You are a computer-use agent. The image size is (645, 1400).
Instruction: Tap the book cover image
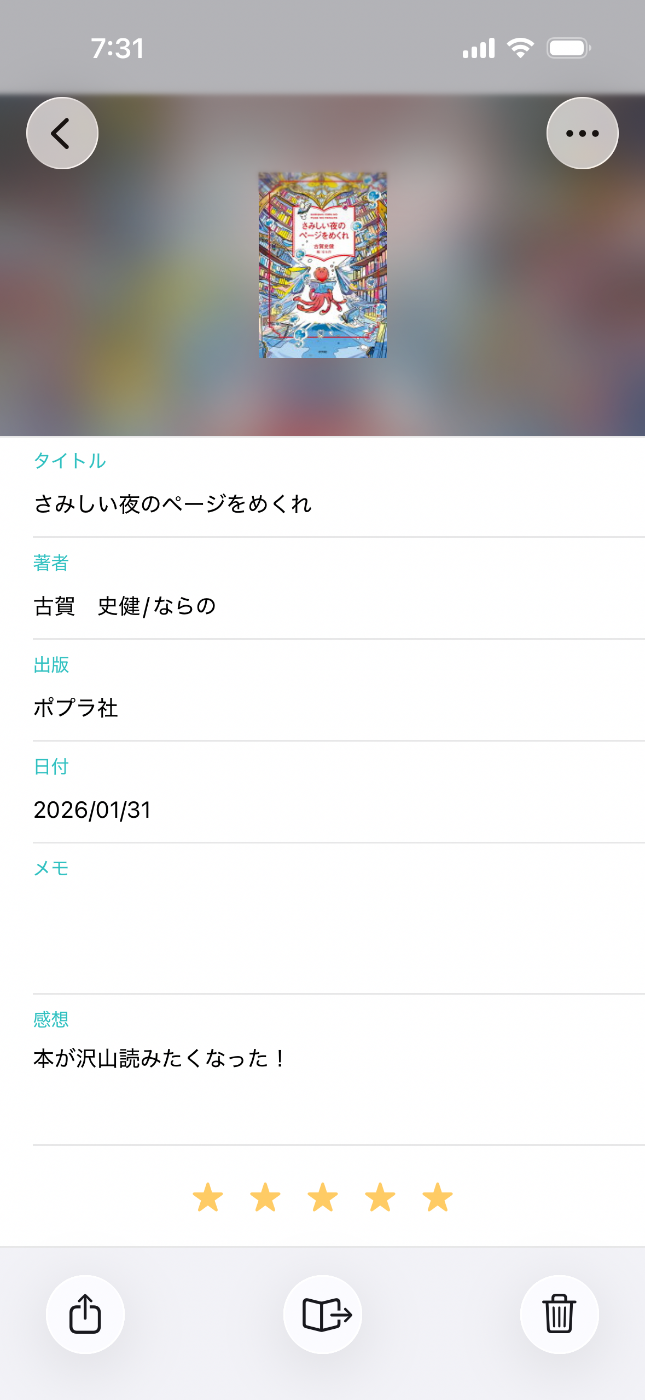[322, 265]
